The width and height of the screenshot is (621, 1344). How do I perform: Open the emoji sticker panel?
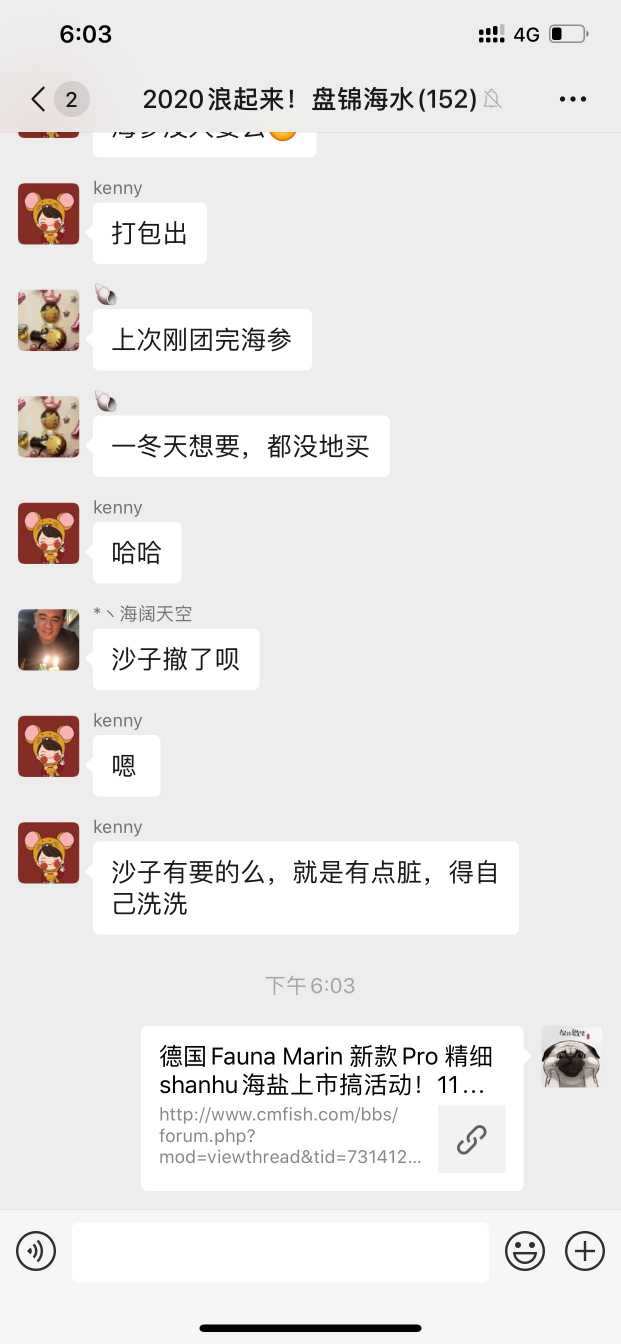[525, 1251]
